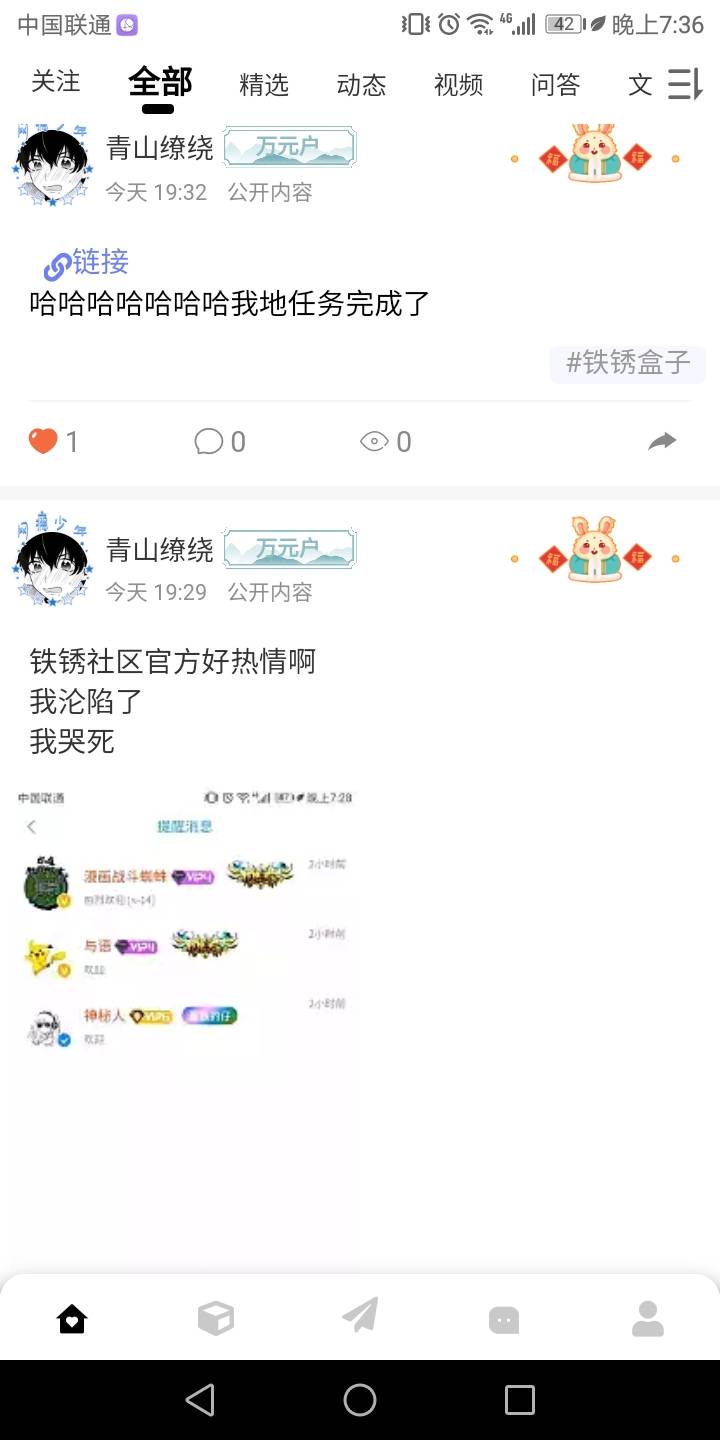
Task: Tap the system back button
Action: (201, 1400)
